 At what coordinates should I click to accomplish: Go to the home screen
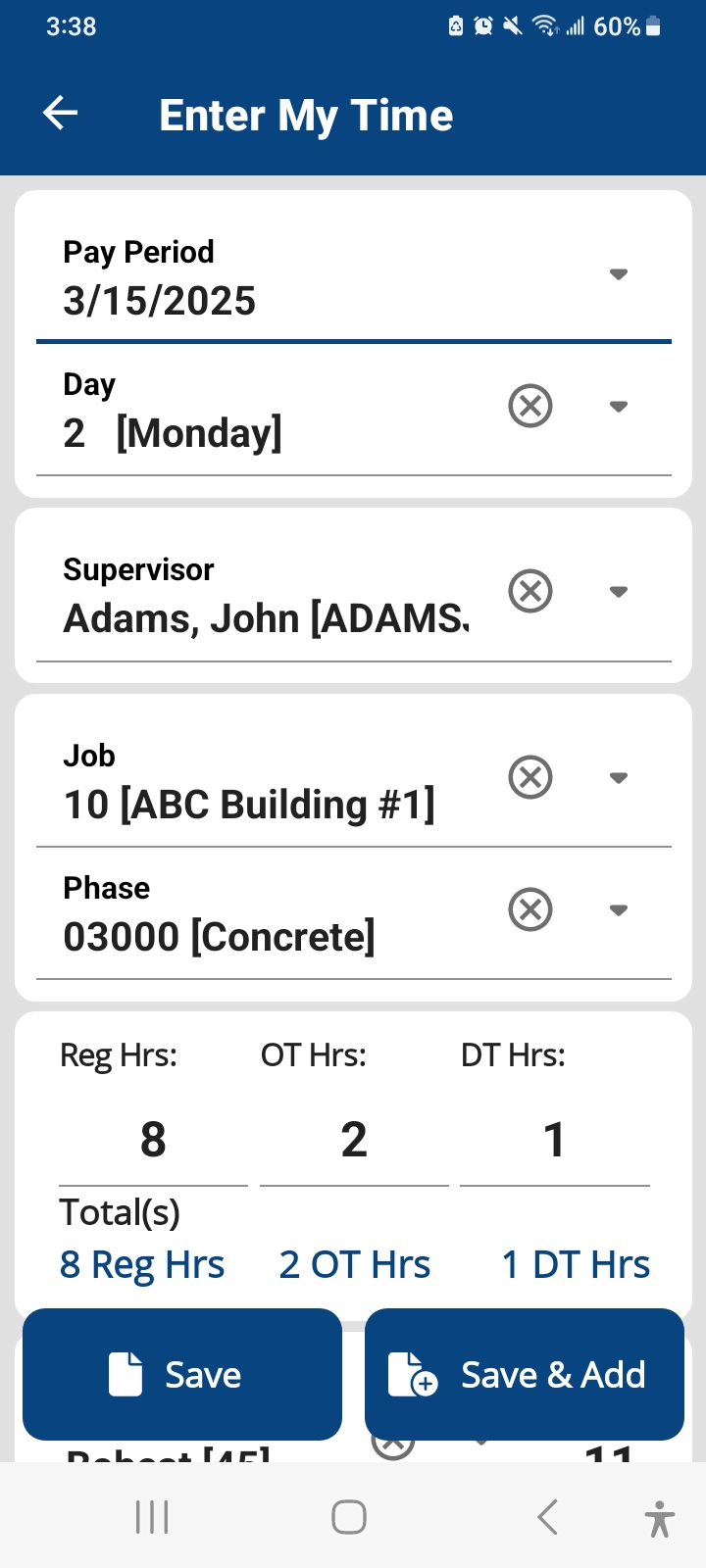[349, 1517]
